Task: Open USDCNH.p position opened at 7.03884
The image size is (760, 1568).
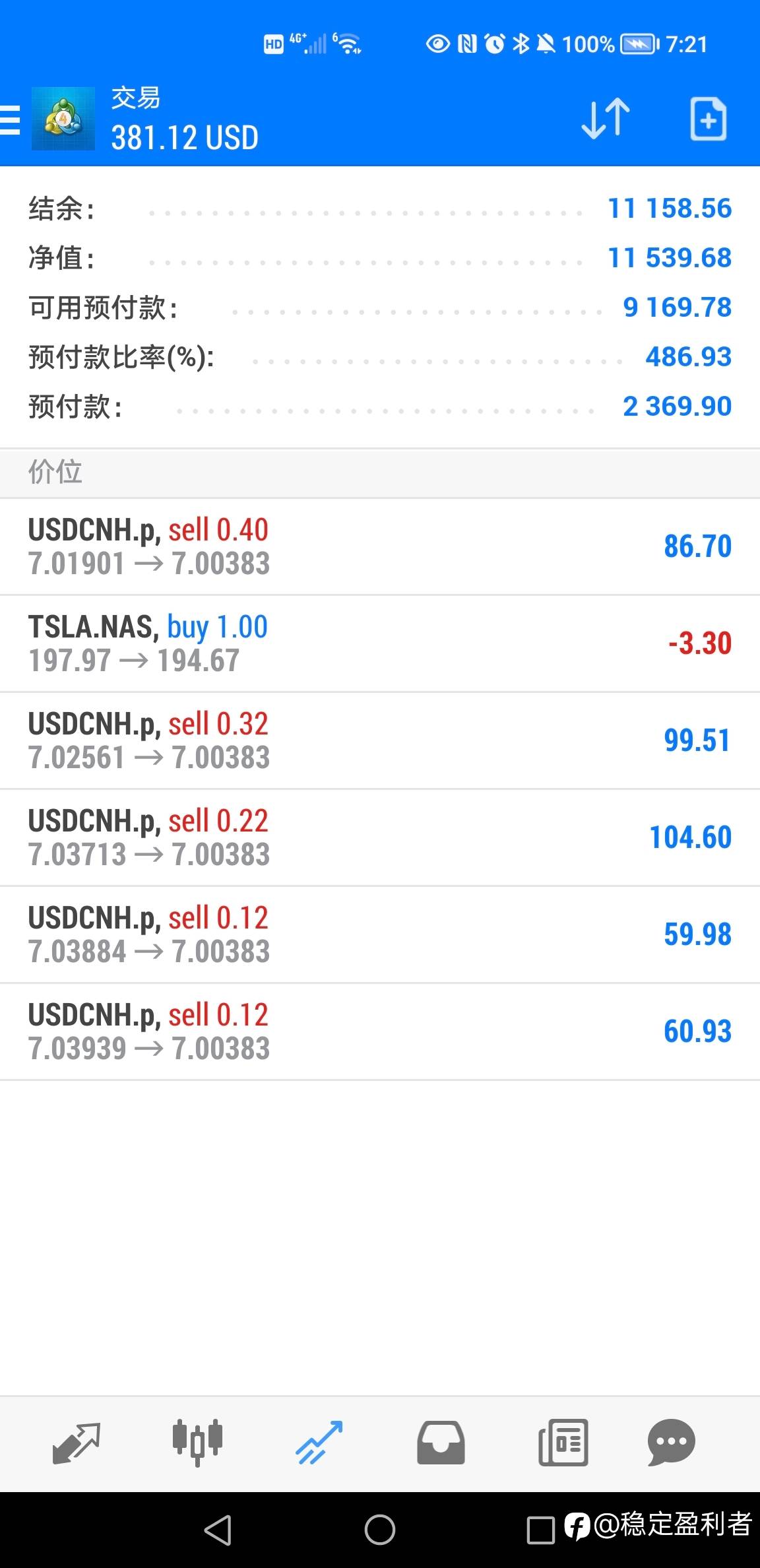Action: (379, 934)
